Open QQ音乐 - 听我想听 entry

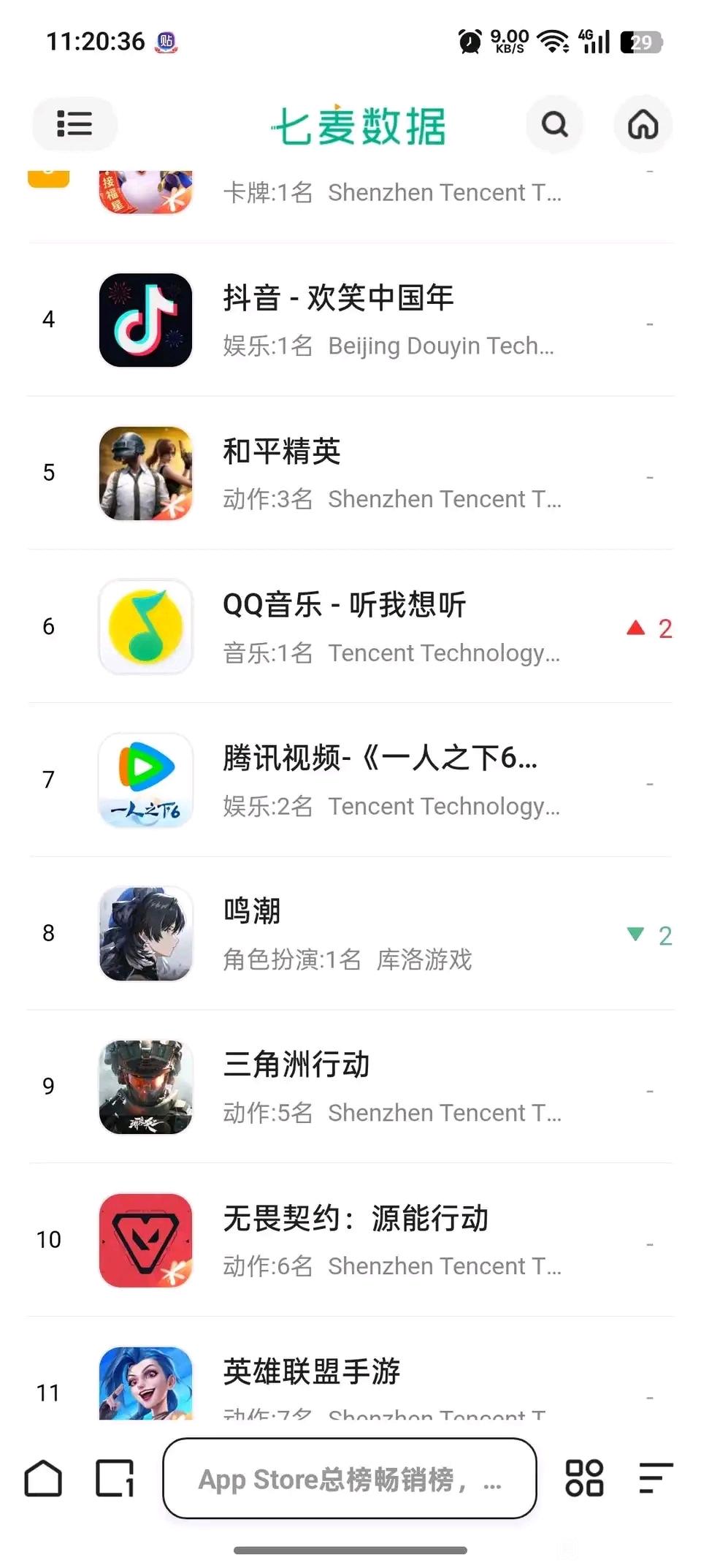(x=344, y=626)
